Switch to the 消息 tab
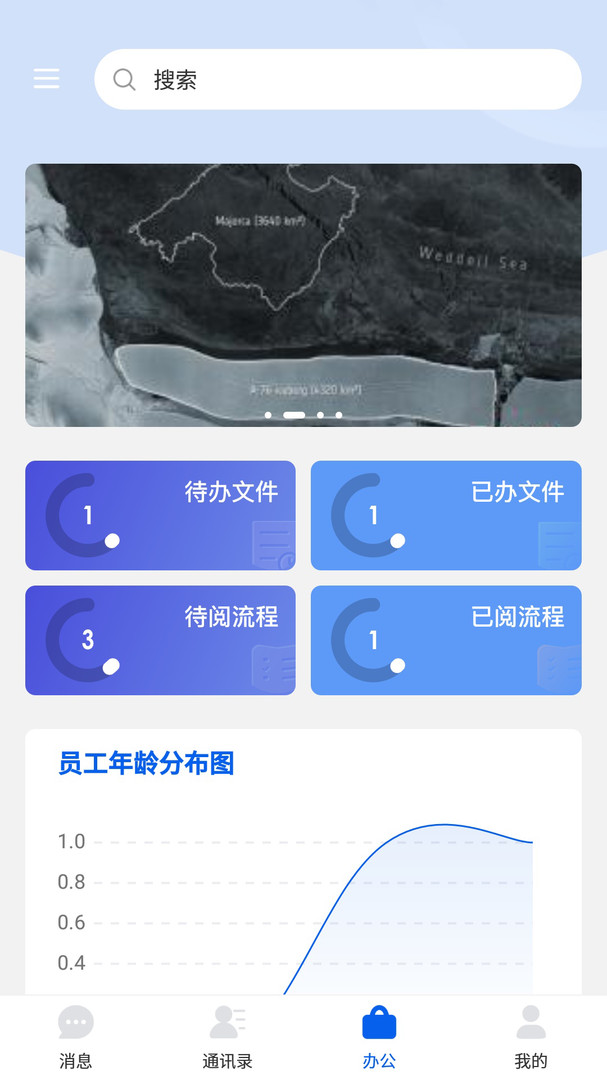Screen dimensions: 607x1080 (76, 1037)
